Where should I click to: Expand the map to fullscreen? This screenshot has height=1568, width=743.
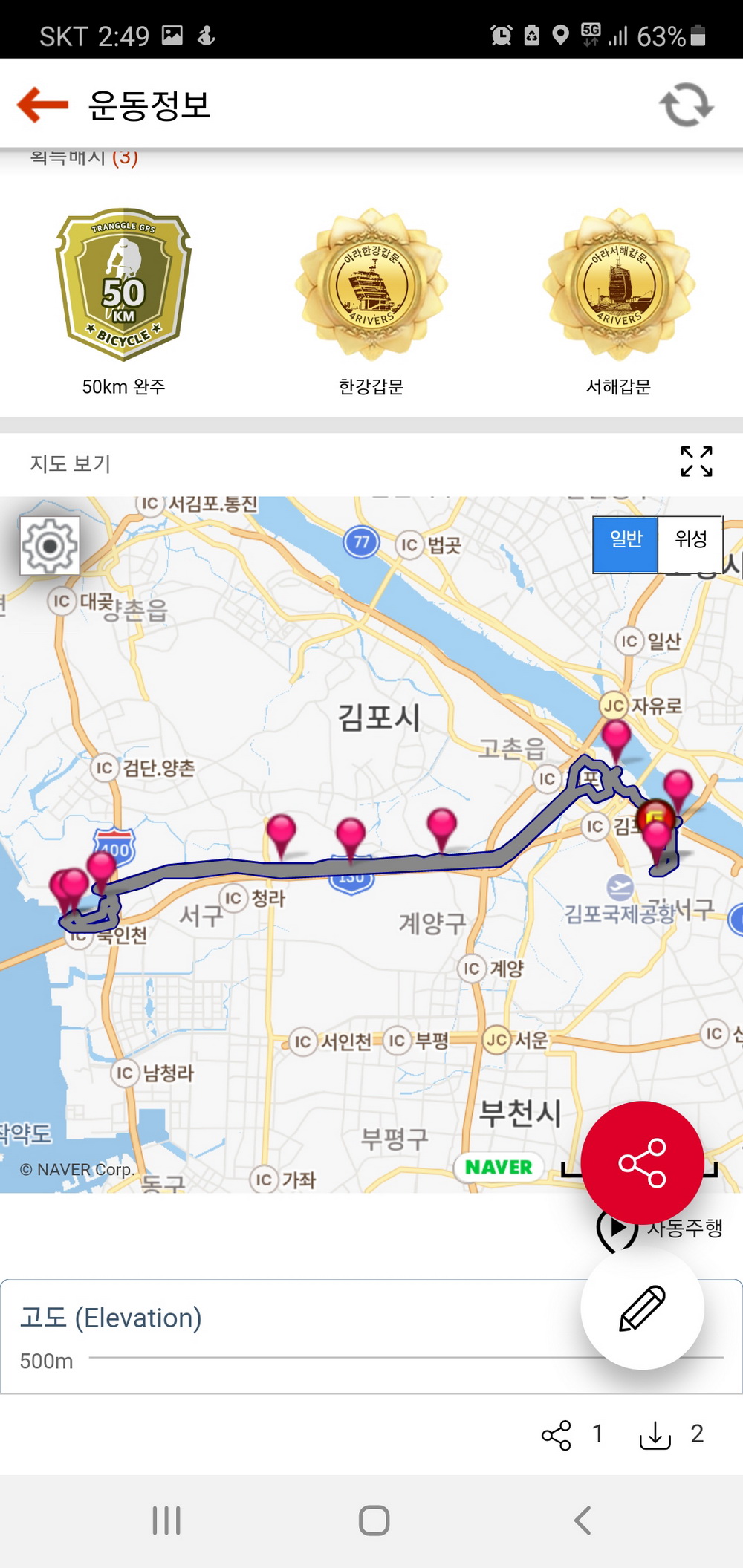[696, 461]
